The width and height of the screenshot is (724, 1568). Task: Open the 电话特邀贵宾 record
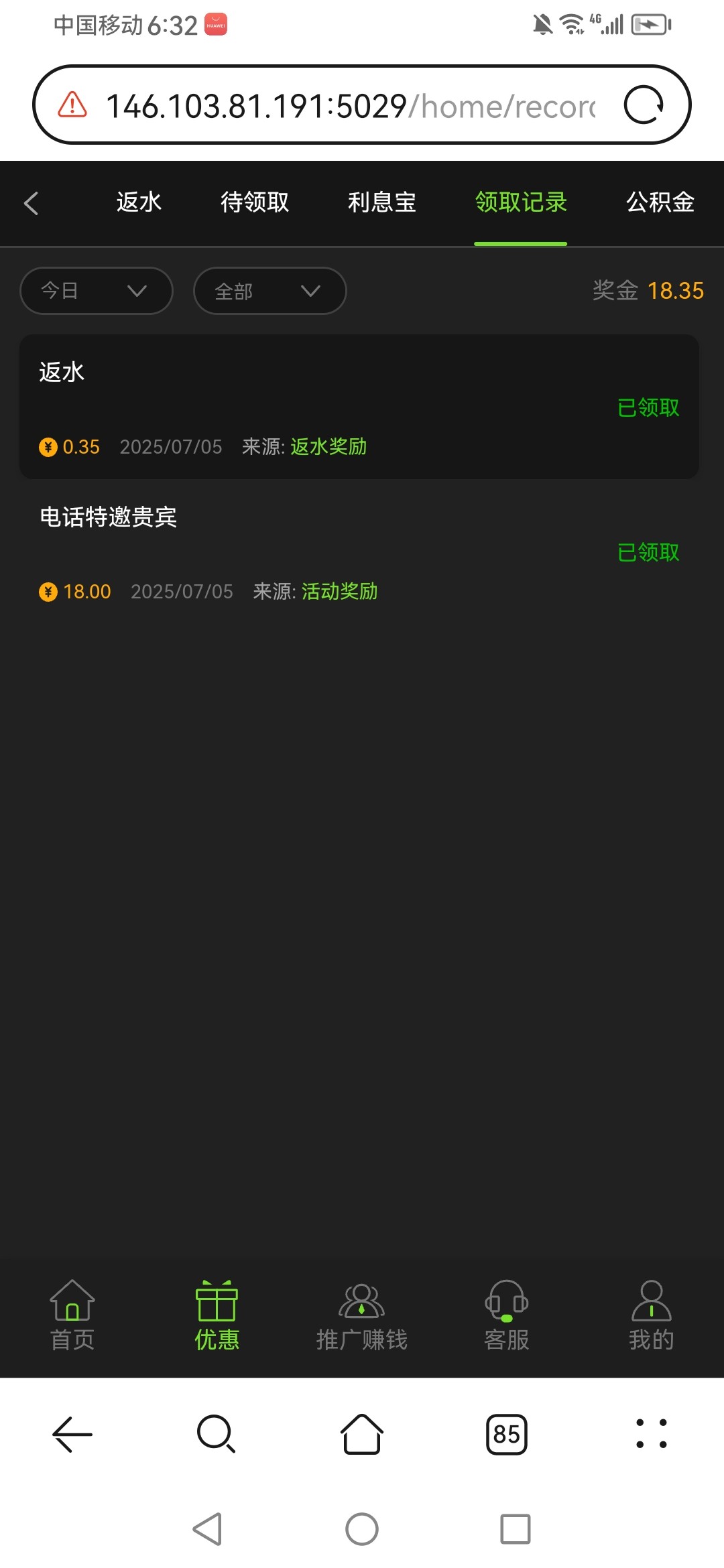[359, 552]
